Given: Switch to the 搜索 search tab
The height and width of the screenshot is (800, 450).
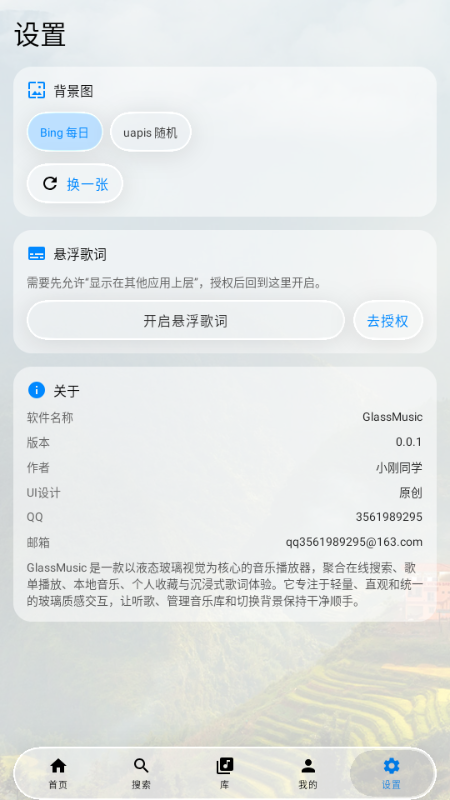Looking at the screenshot, I should click(141, 773).
